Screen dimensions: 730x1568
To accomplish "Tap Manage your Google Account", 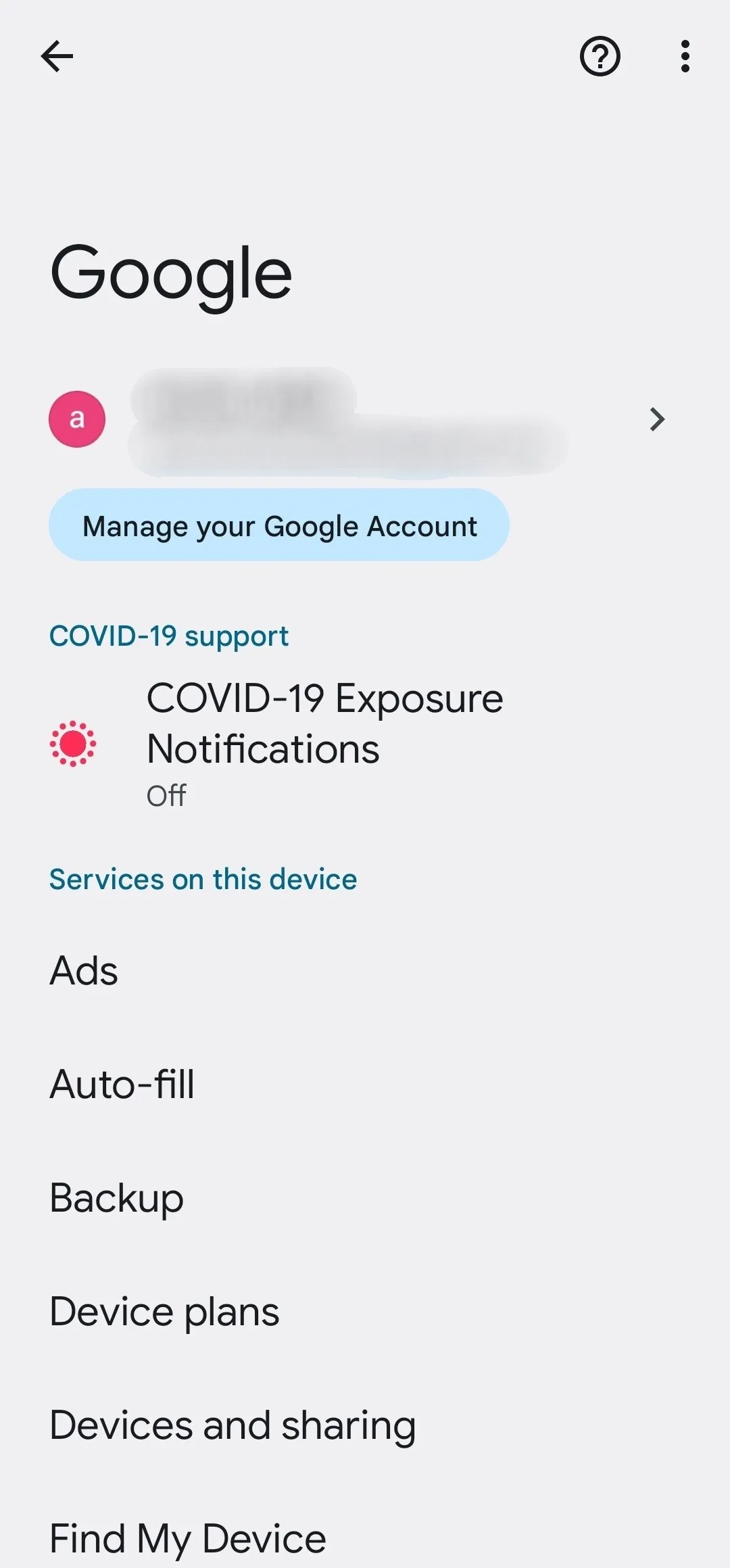I will click(279, 525).
